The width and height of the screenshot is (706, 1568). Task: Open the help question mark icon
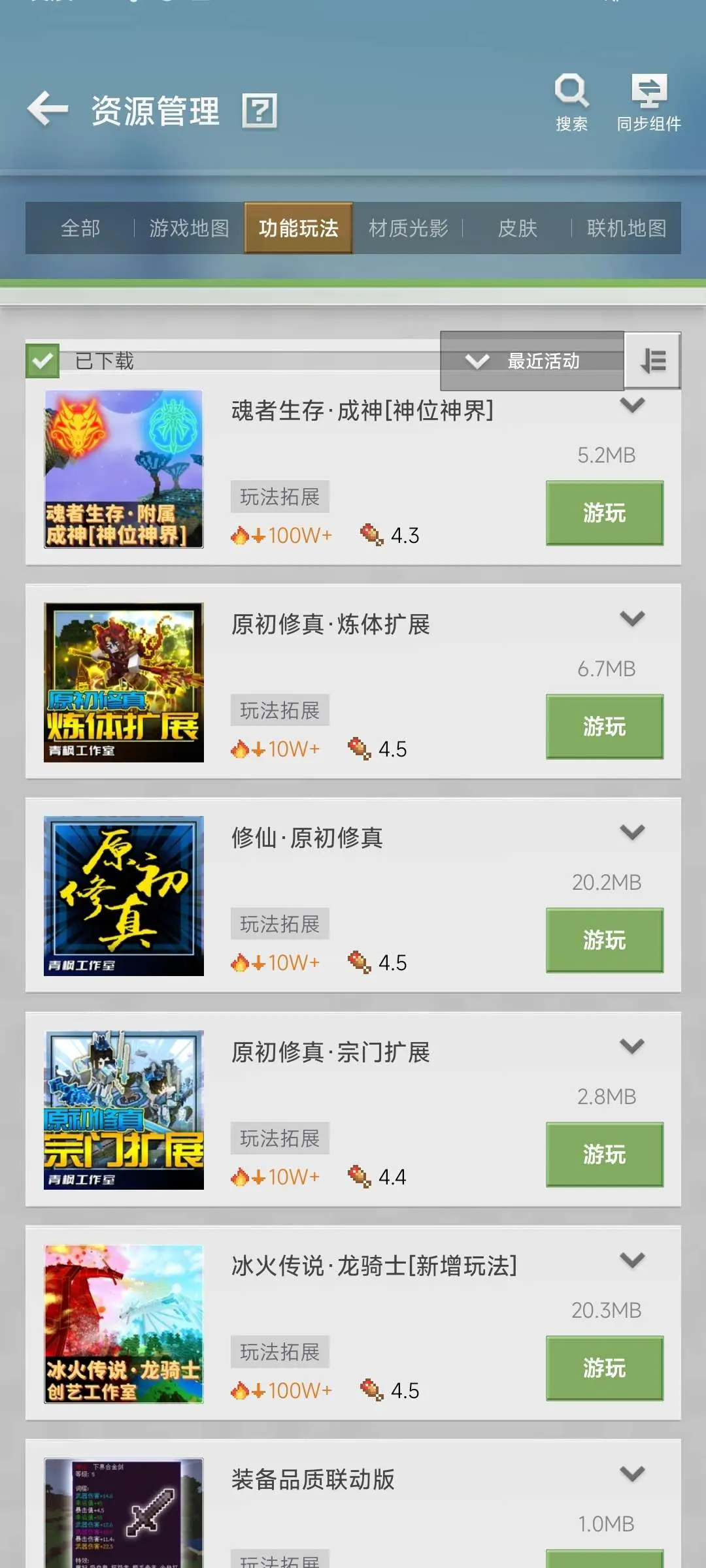(x=260, y=110)
